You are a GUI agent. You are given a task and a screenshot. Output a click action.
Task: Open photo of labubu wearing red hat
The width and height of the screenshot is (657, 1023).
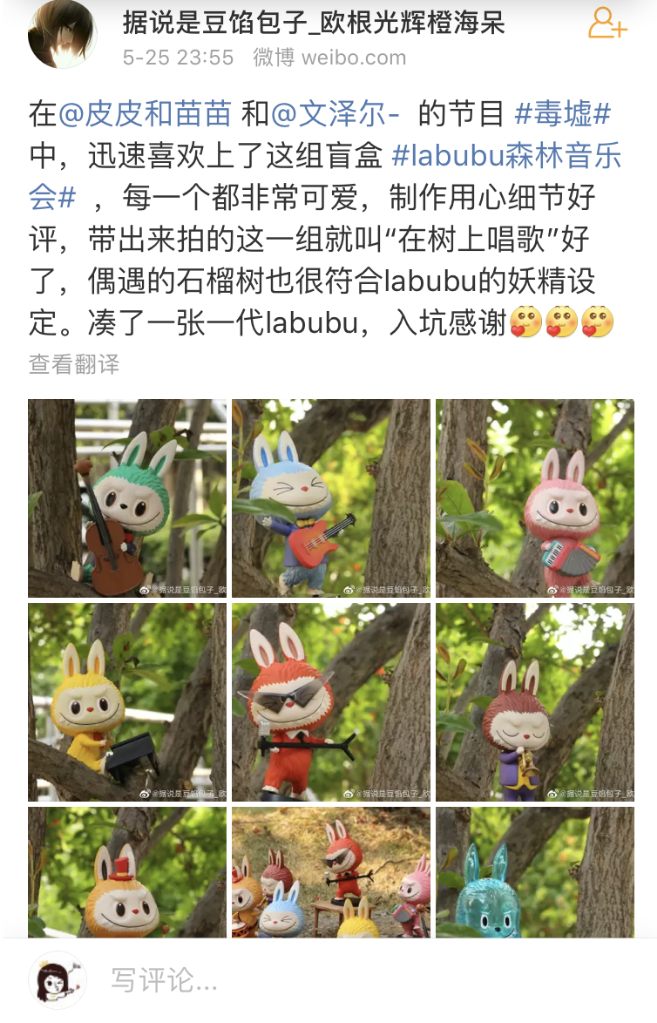(127, 871)
